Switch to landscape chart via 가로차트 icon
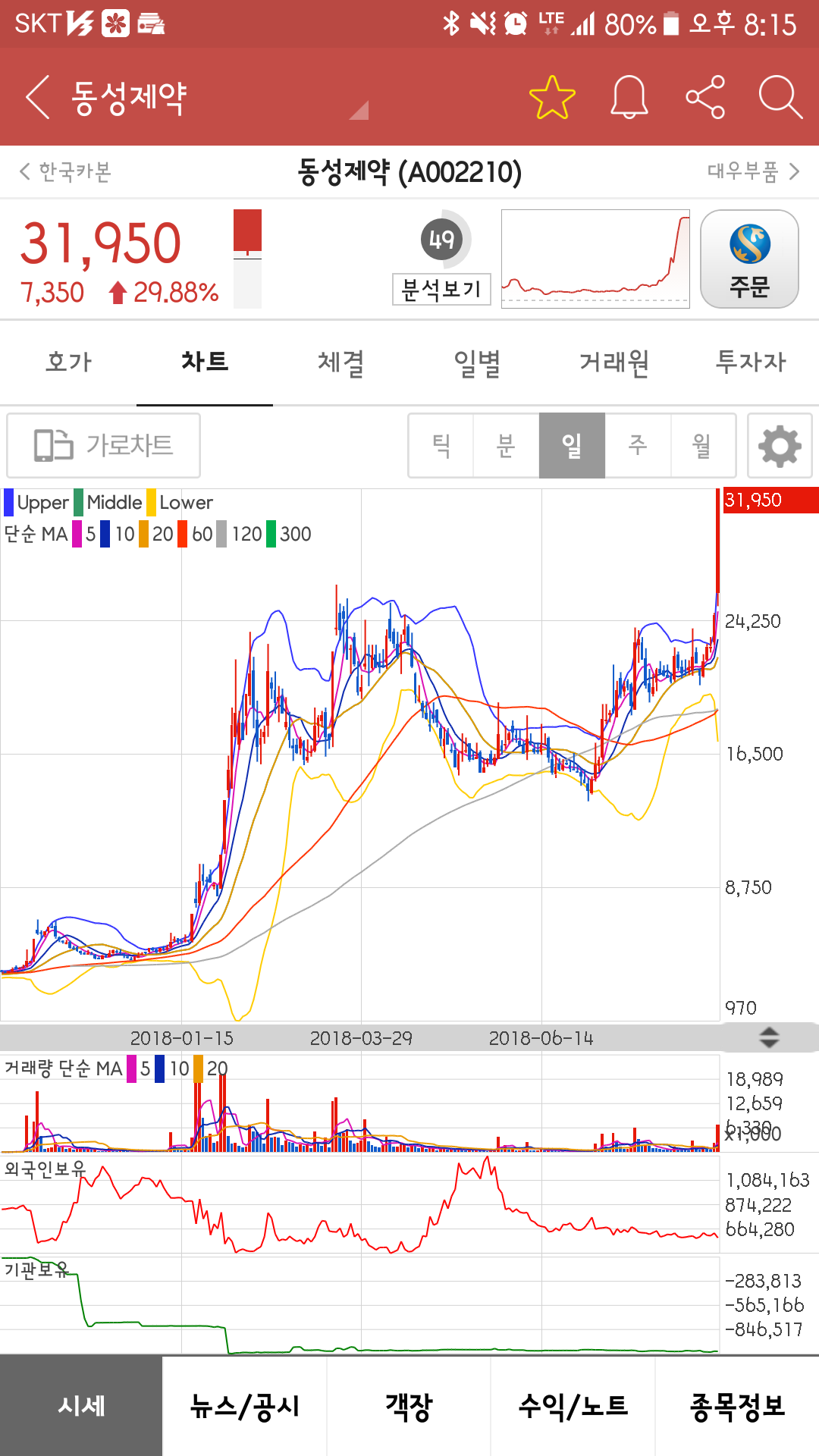Viewport: 819px width, 1456px height. [x=103, y=446]
